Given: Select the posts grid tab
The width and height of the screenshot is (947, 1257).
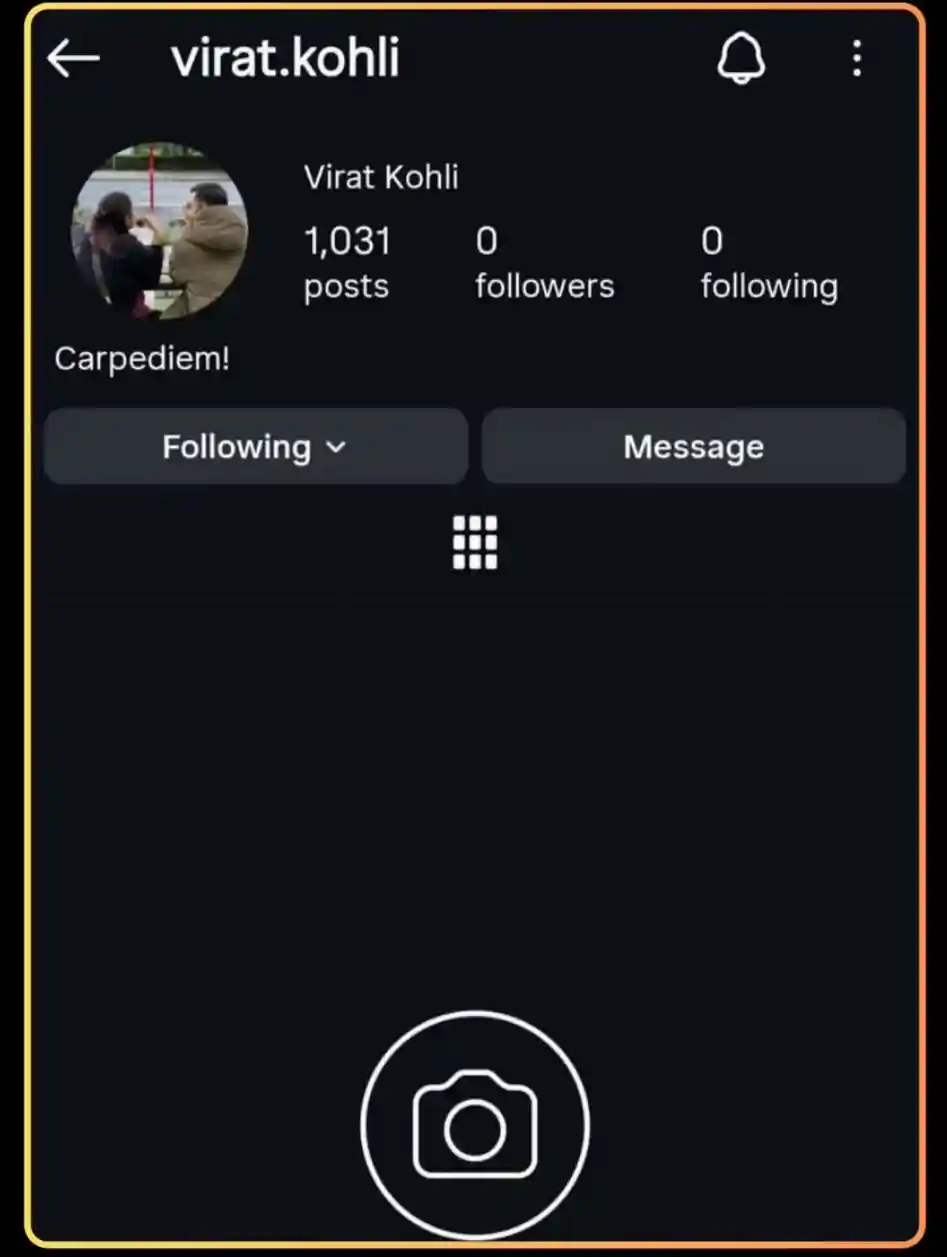Looking at the screenshot, I should [x=474, y=543].
